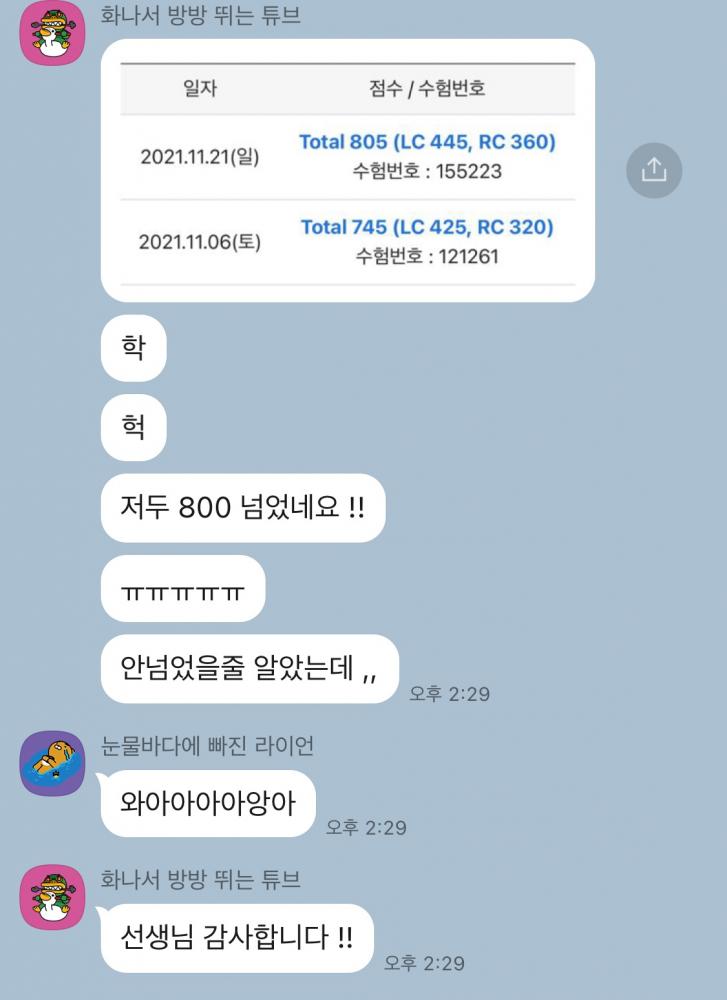Open 튜브 avatar beside 선생님 감사합니다 message
The image size is (727, 1000).
(53, 898)
